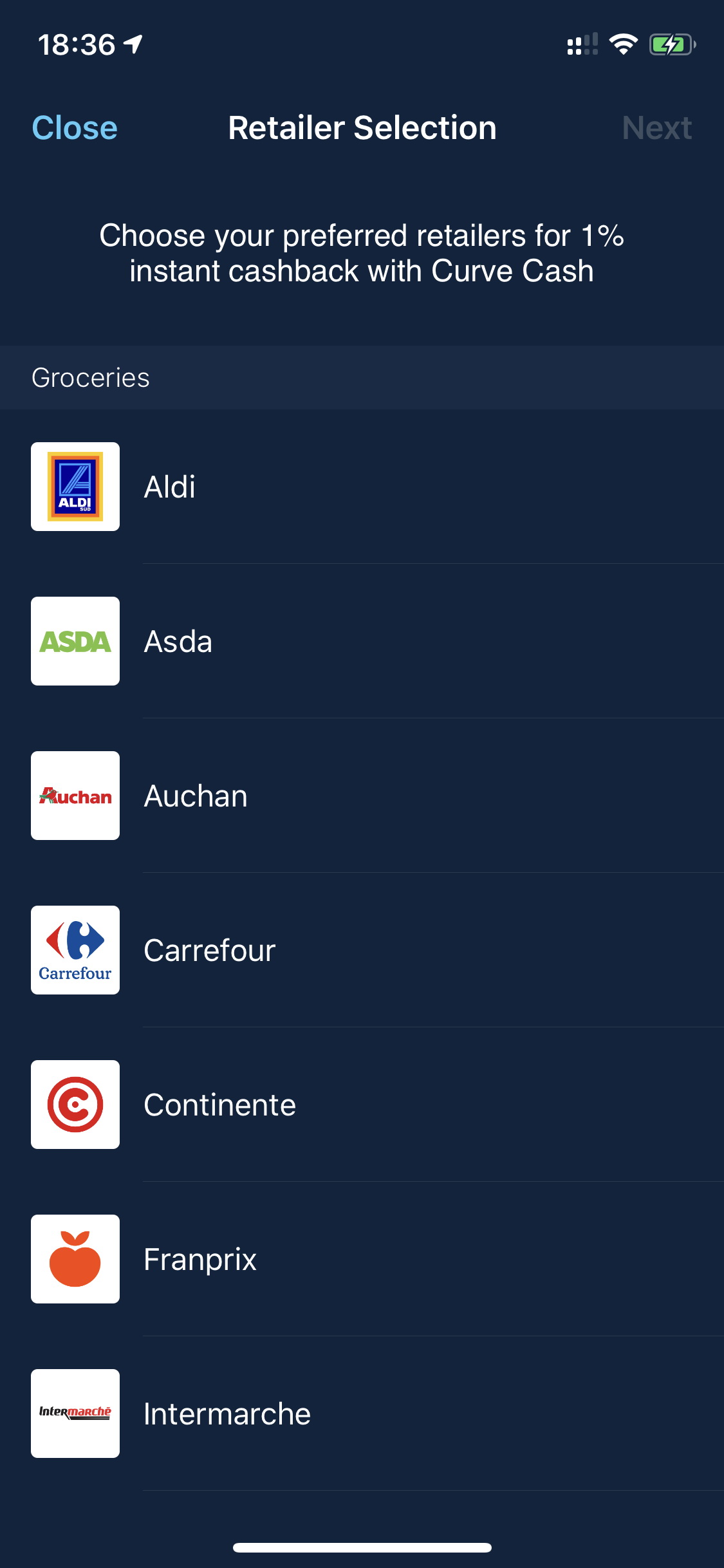Pick Auchan as a retailer
Screen dimensions: 724x1568
click(362, 796)
